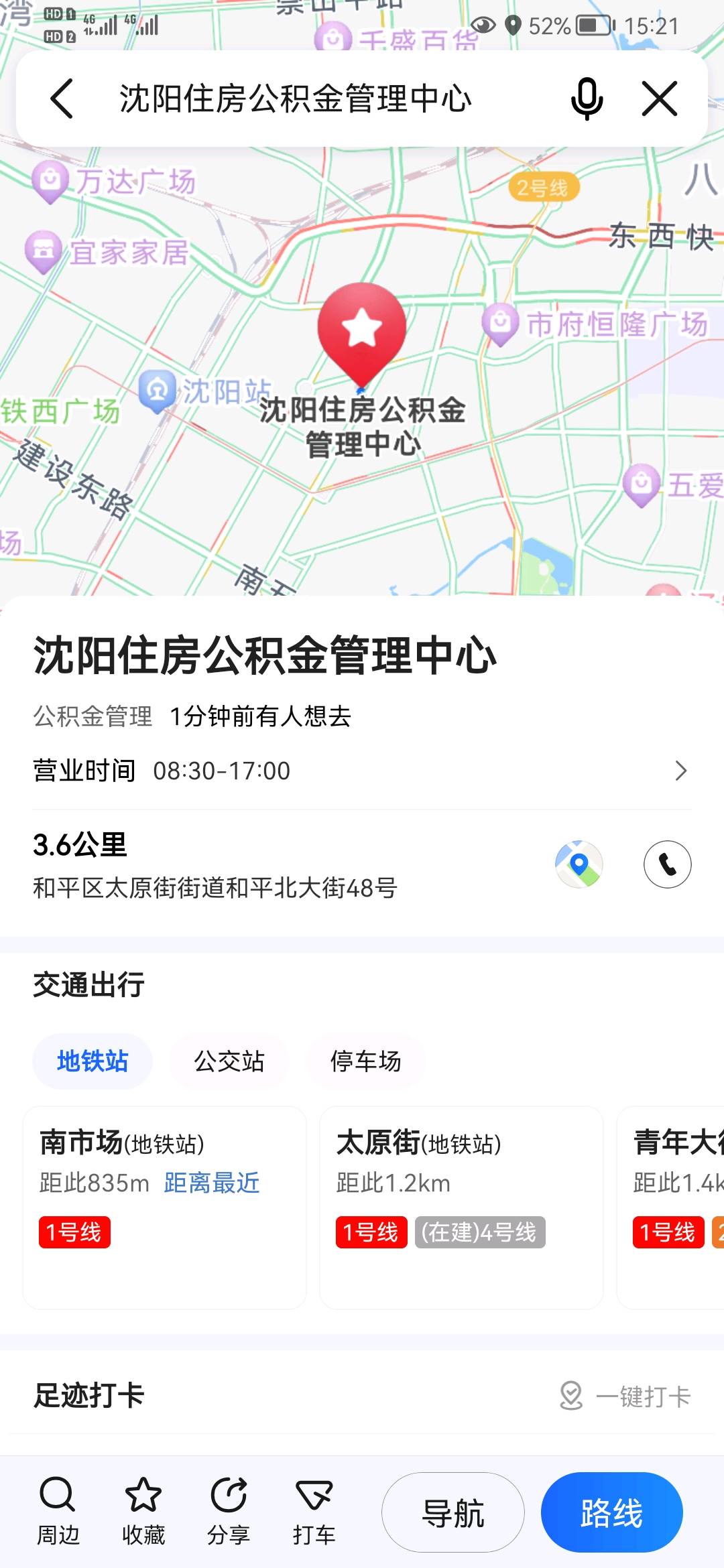This screenshot has width=724, height=1568.
Task: Open the 太原街 subway station card
Action: coord(461,1206)
